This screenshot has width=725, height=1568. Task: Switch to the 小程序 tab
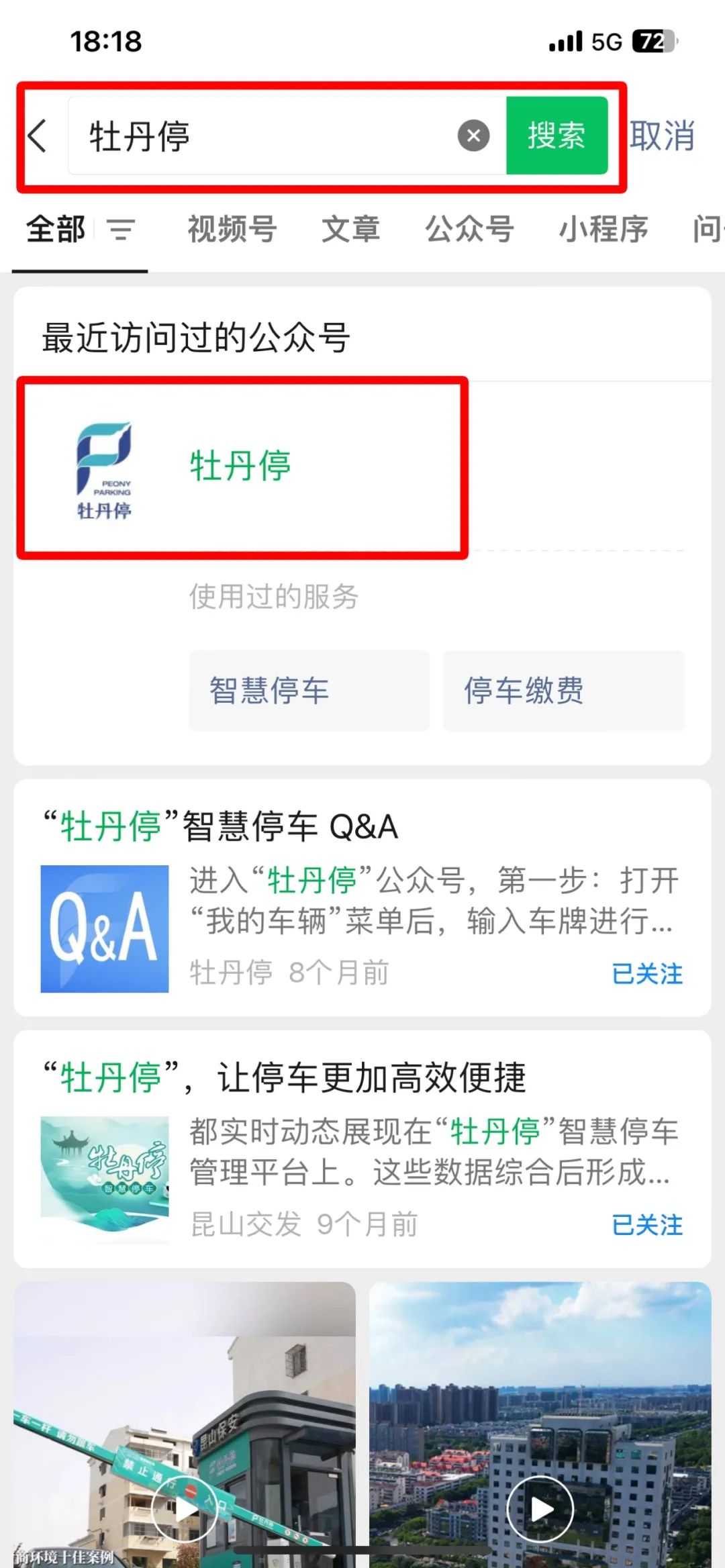603,230
